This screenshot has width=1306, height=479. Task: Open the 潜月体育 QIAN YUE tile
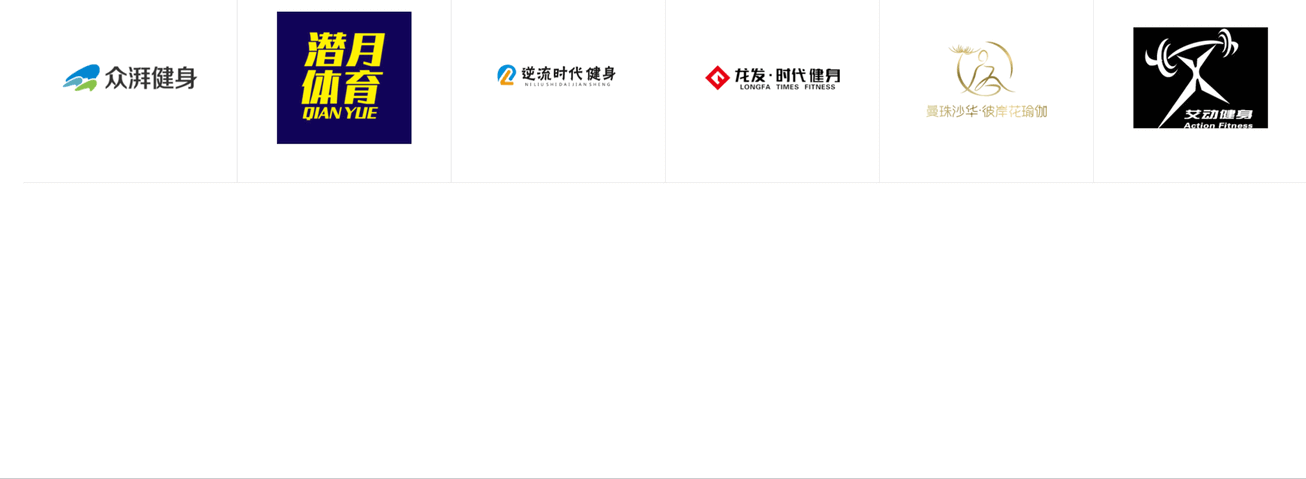pos(344,78)
